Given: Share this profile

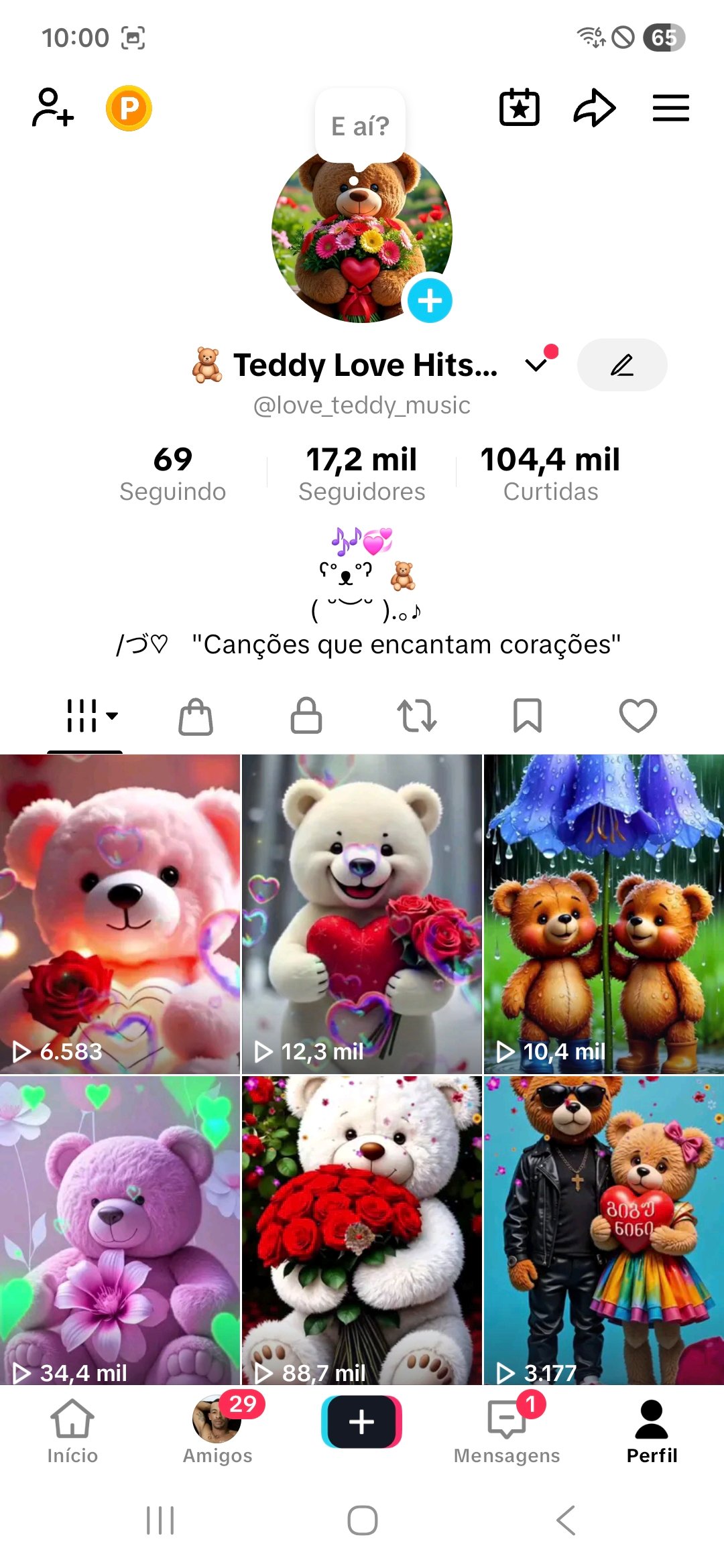Looking at the screenshot, I should pyautogui.click(x=594, y=108).
